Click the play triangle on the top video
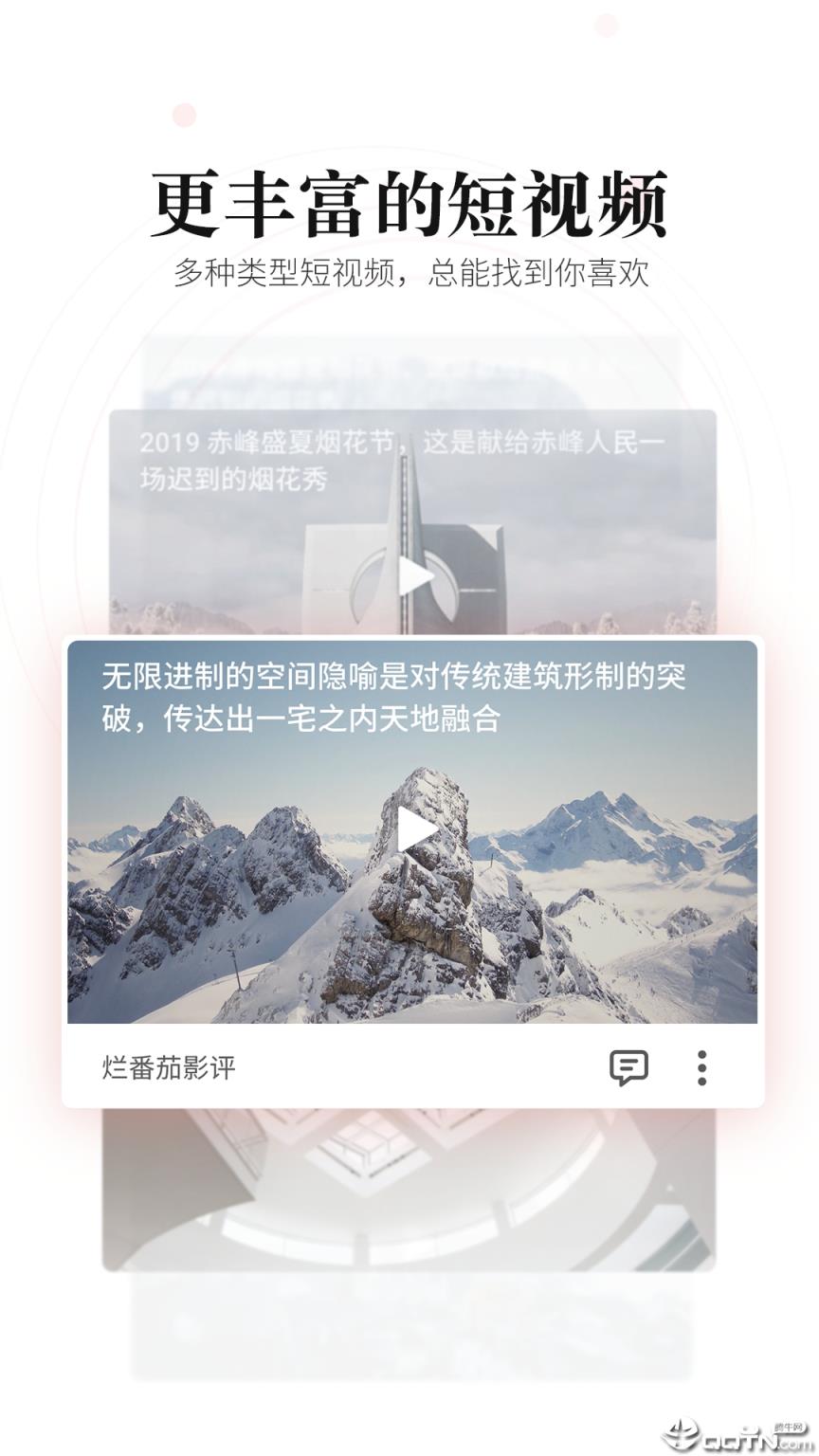This screenshot has width=819, height=1456. [x=415, y=576]
